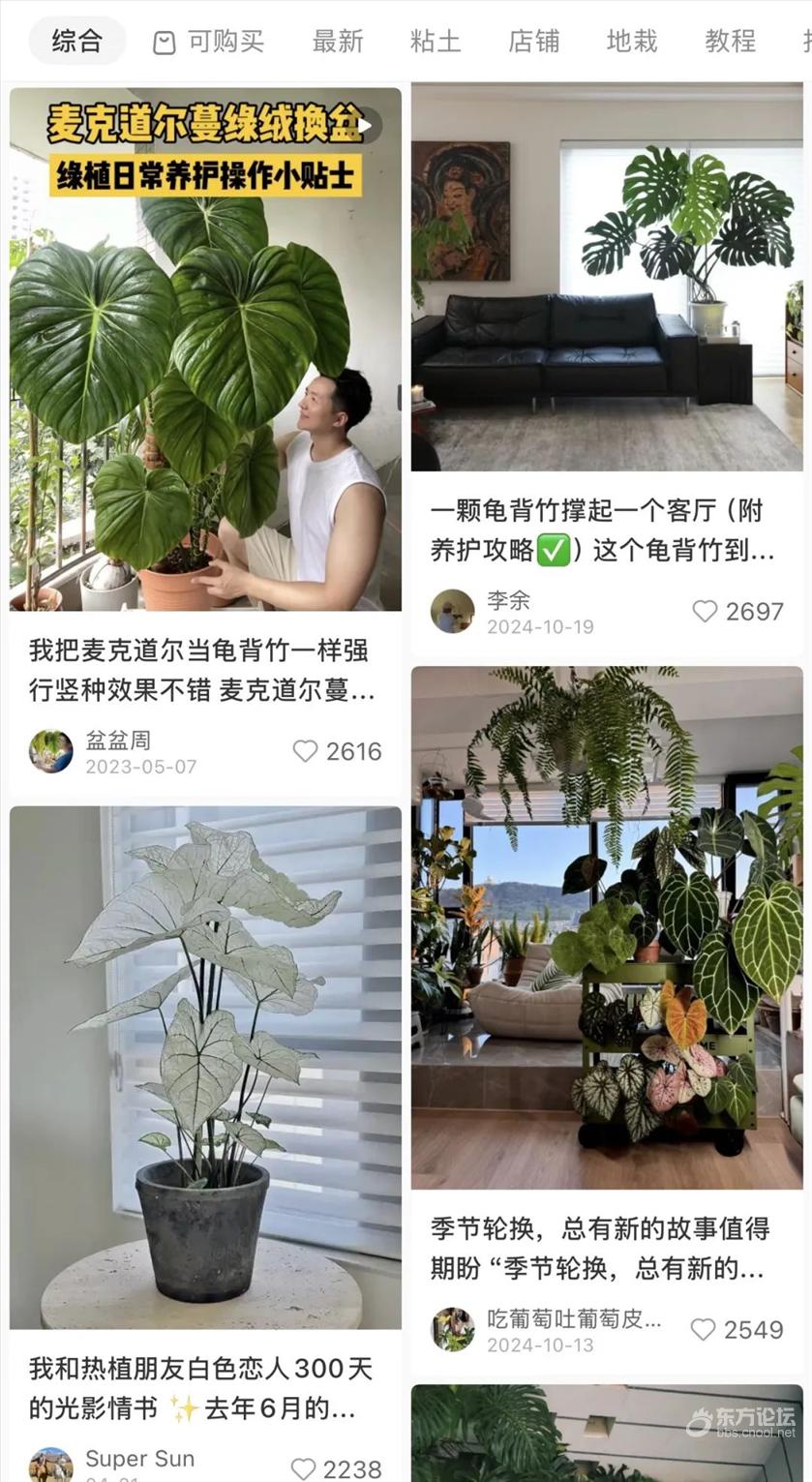The image size is (812, 1482).
Task: Open 盆盆周's profile
Action: (x=51, y=751)
